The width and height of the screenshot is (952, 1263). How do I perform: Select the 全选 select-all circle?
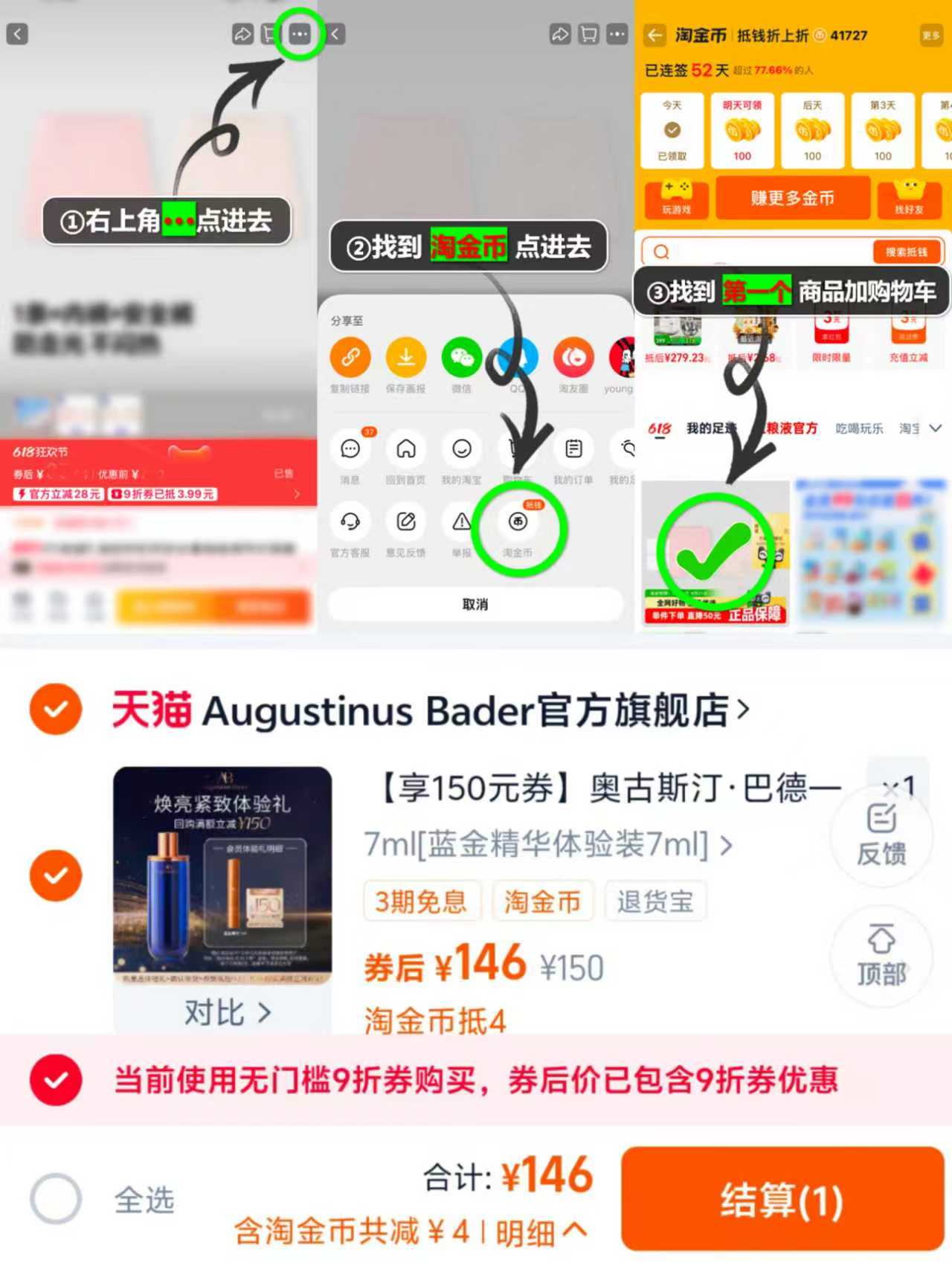click(x=56, y=1199)
